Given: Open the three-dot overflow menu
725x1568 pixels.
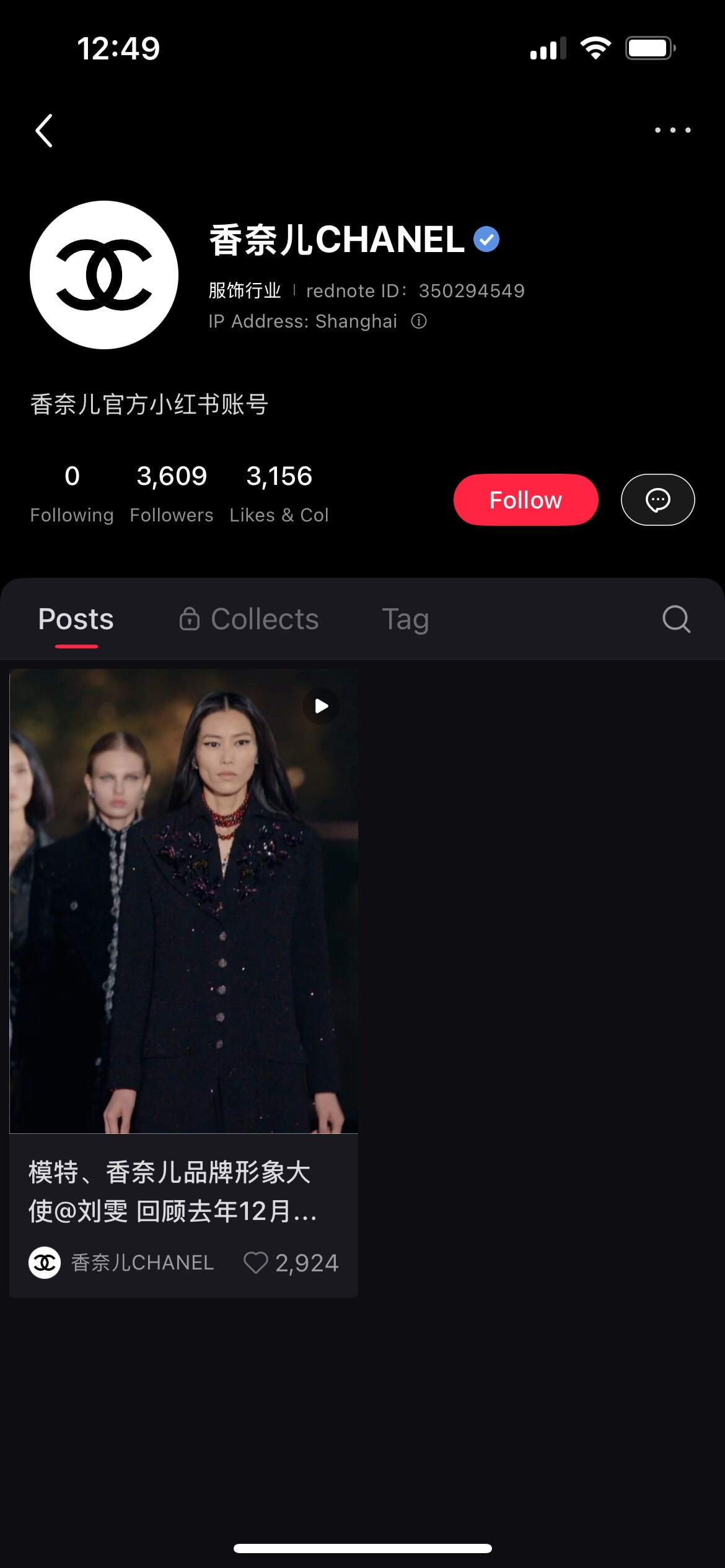Looking at the screenshot, I should coord(672,130).
